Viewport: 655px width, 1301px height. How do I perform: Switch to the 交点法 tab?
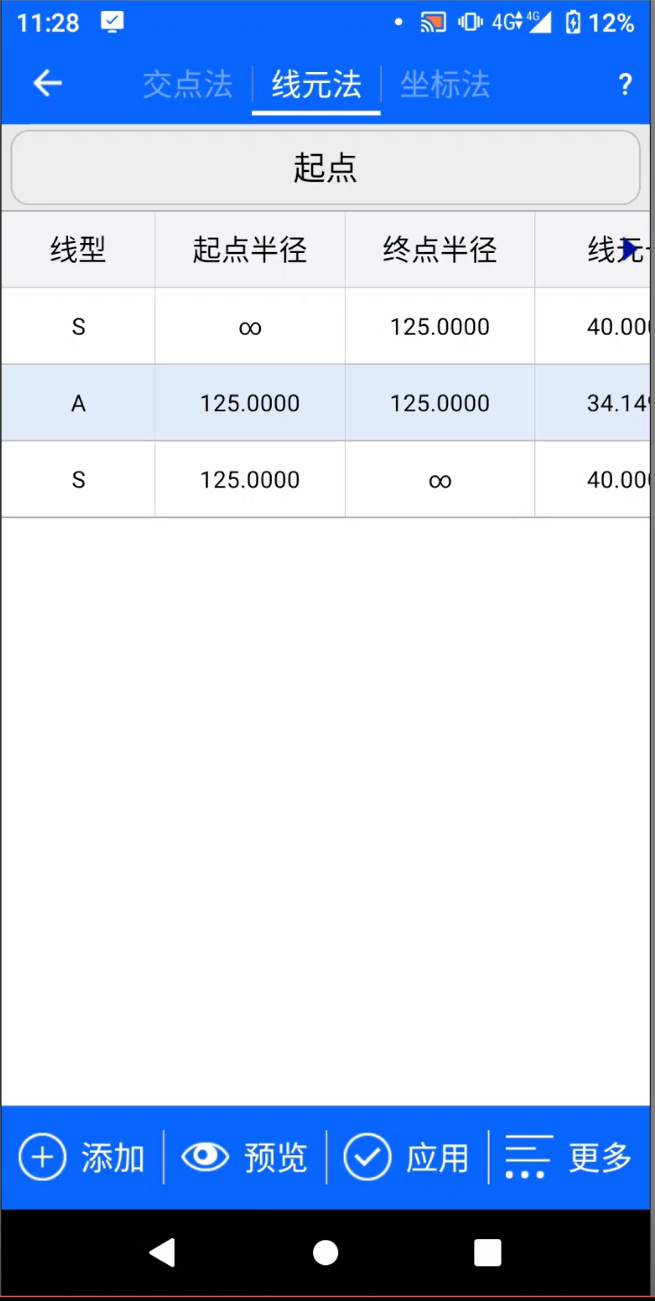[187, 85]
